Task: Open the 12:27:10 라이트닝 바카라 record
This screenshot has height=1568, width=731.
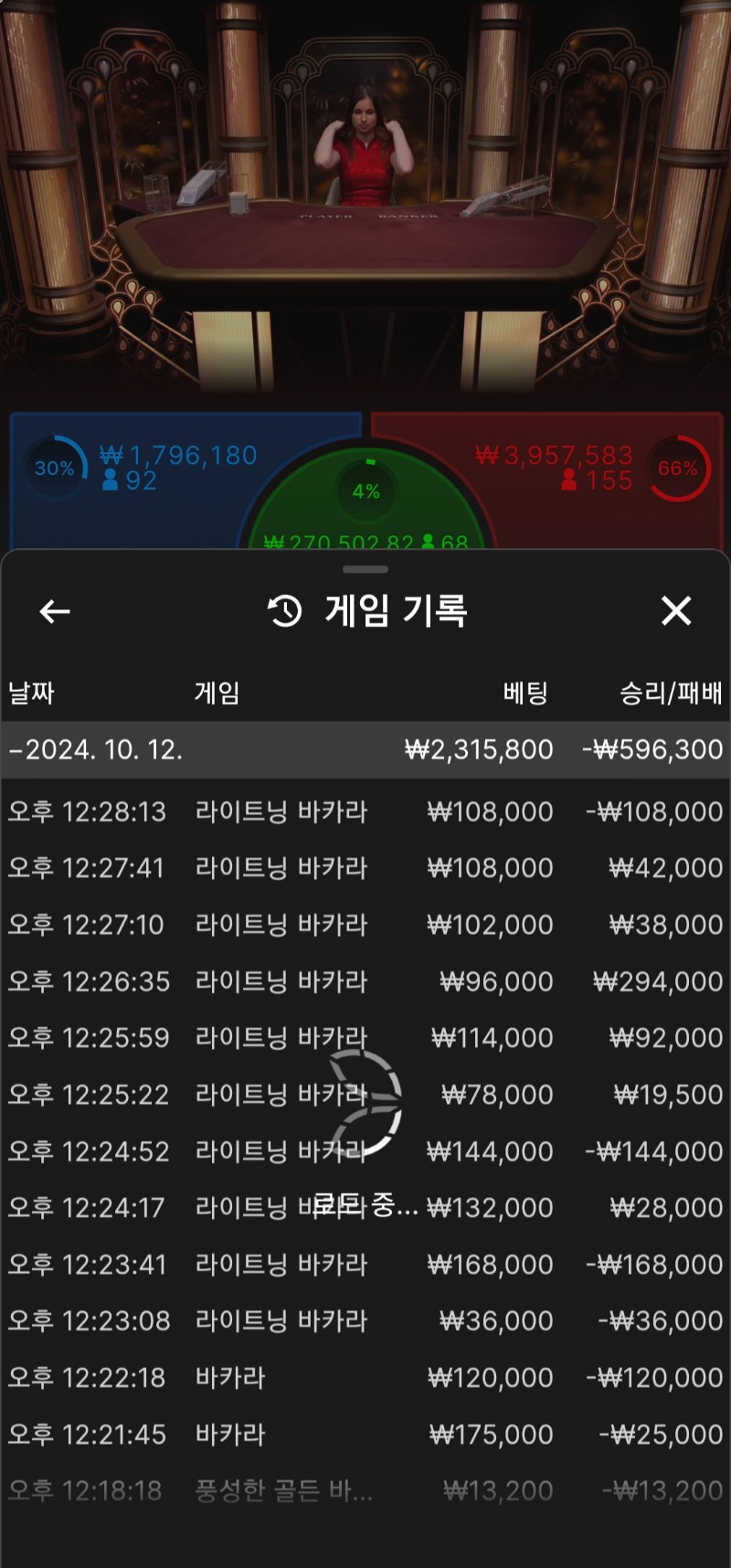Action: 365,925
